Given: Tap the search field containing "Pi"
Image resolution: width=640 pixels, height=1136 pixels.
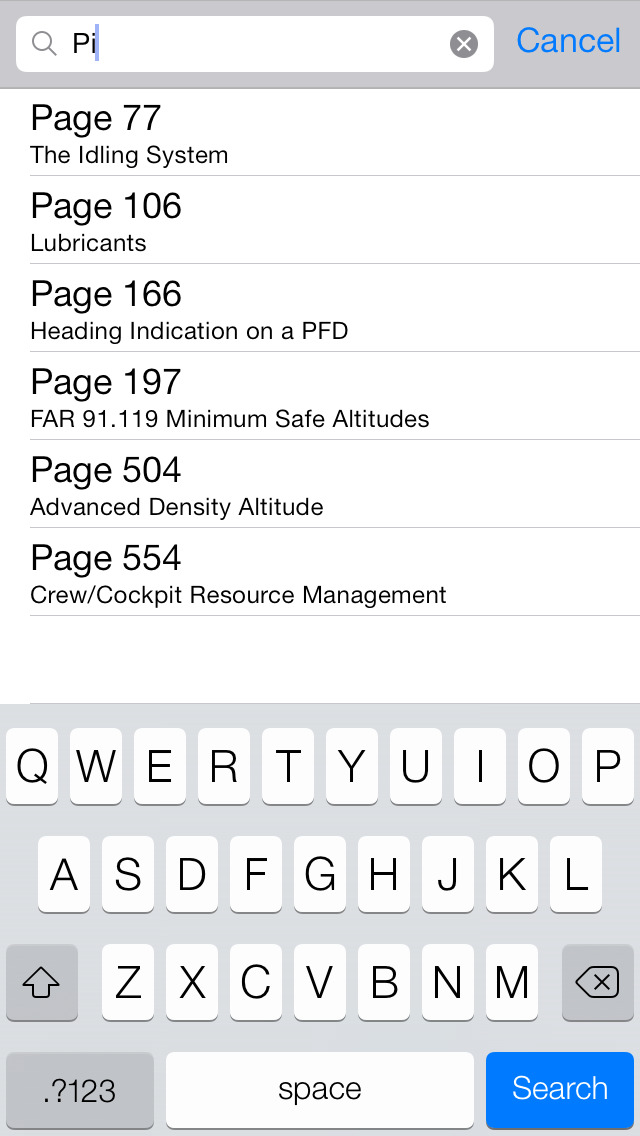Looking at the screenshot, I should (x=254, y=44).
